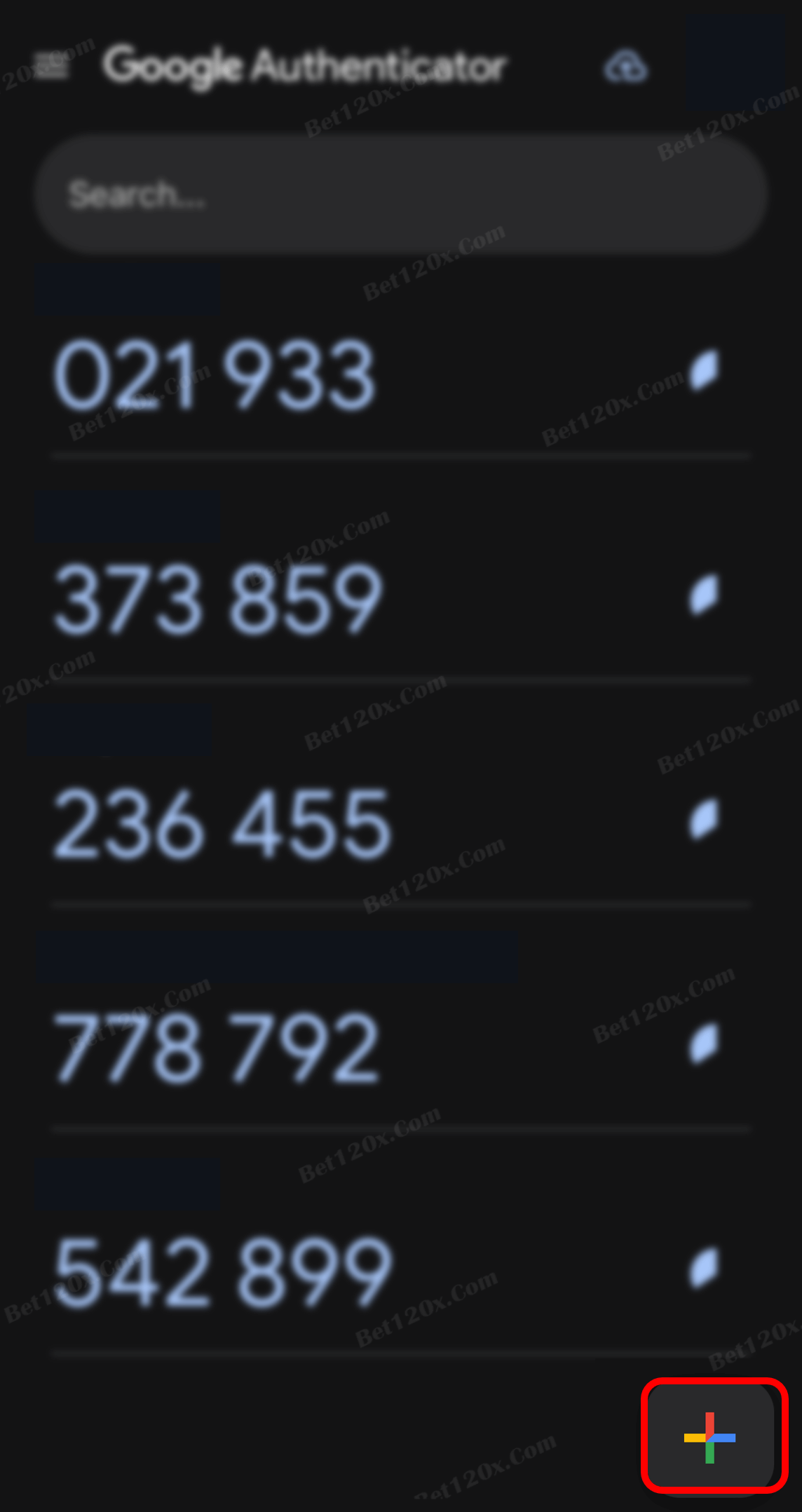Select the code 542 899 entry
This screenshot has height=1512, width=802.
coord(222,1274)
